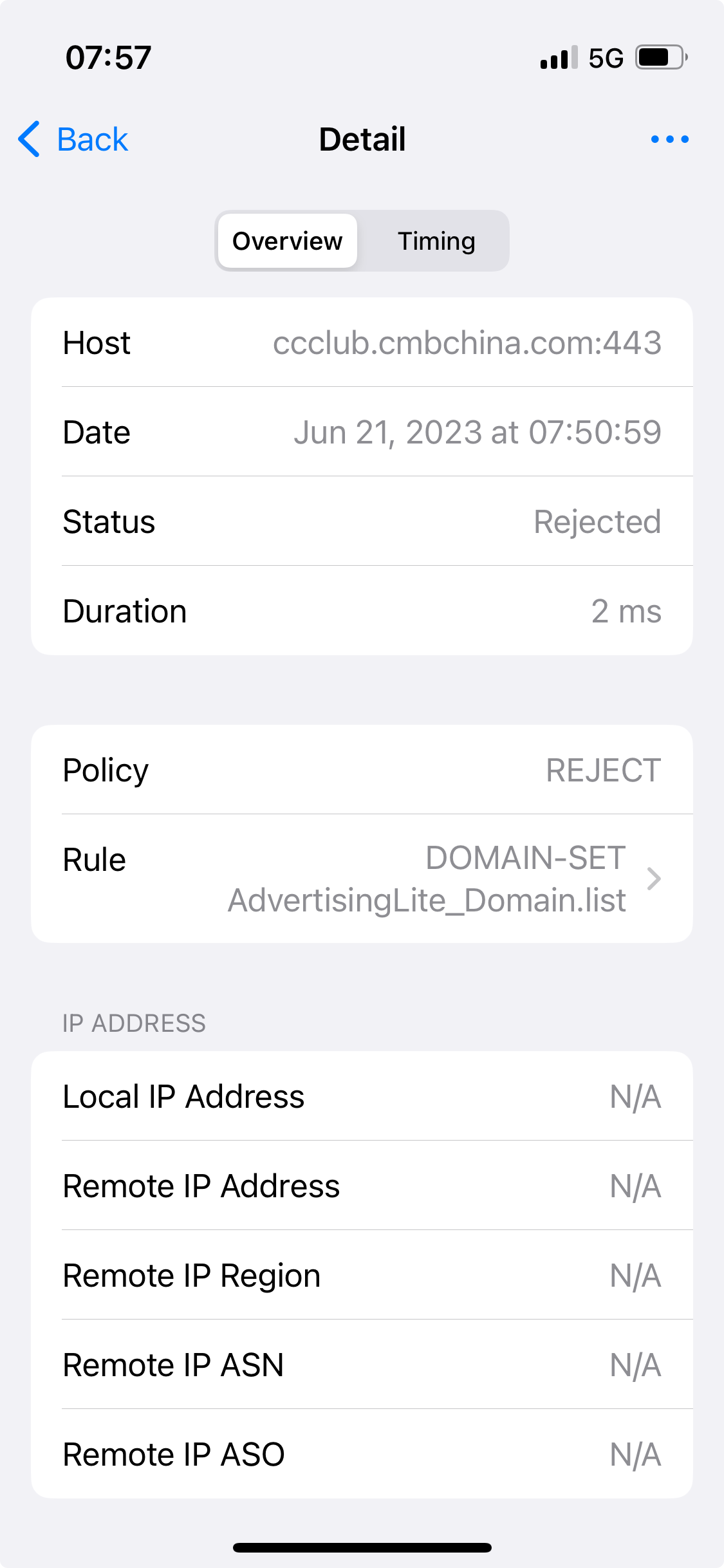Select the Status row showing Rejected
This screenshot has width=724, height=1568.
point(362,521)
